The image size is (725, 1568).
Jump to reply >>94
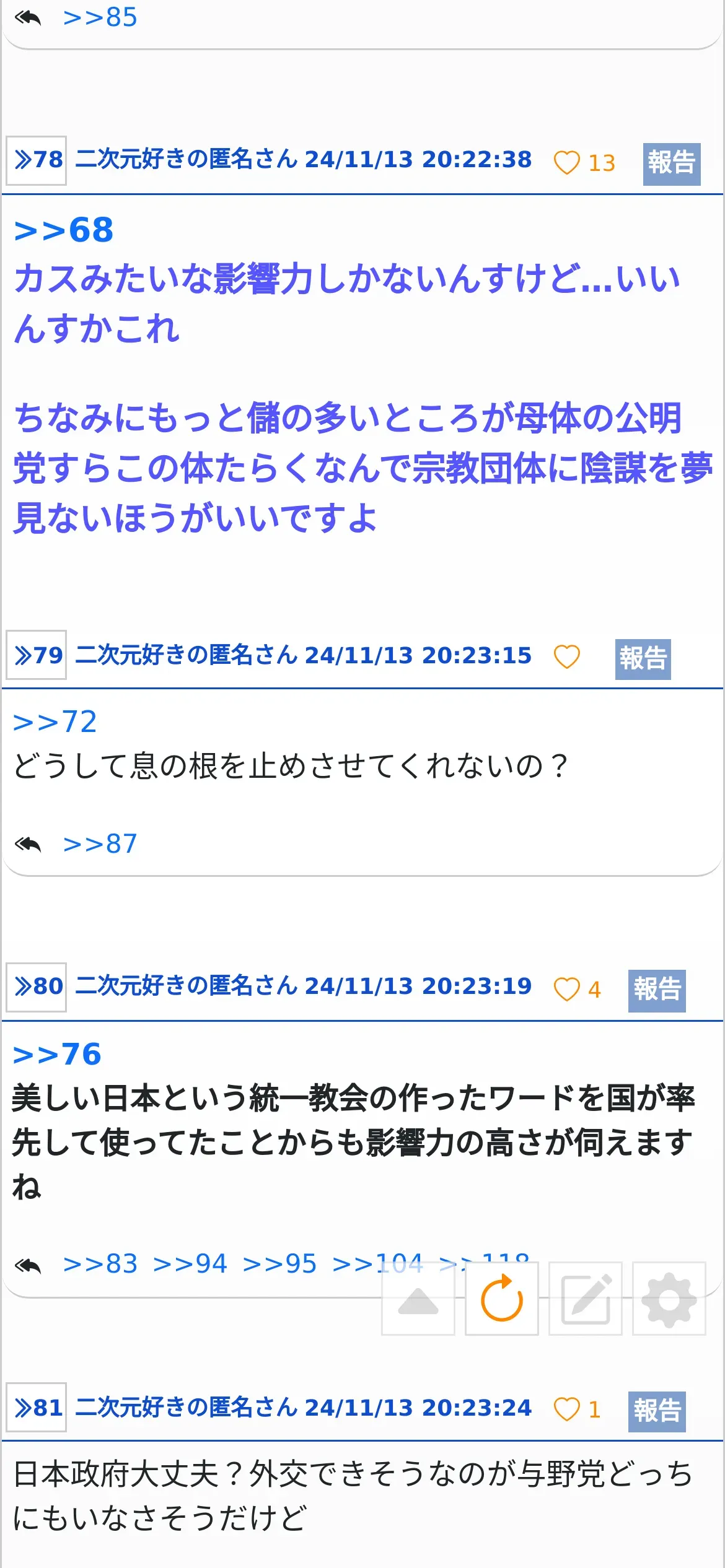click(x=190, y=1264)
